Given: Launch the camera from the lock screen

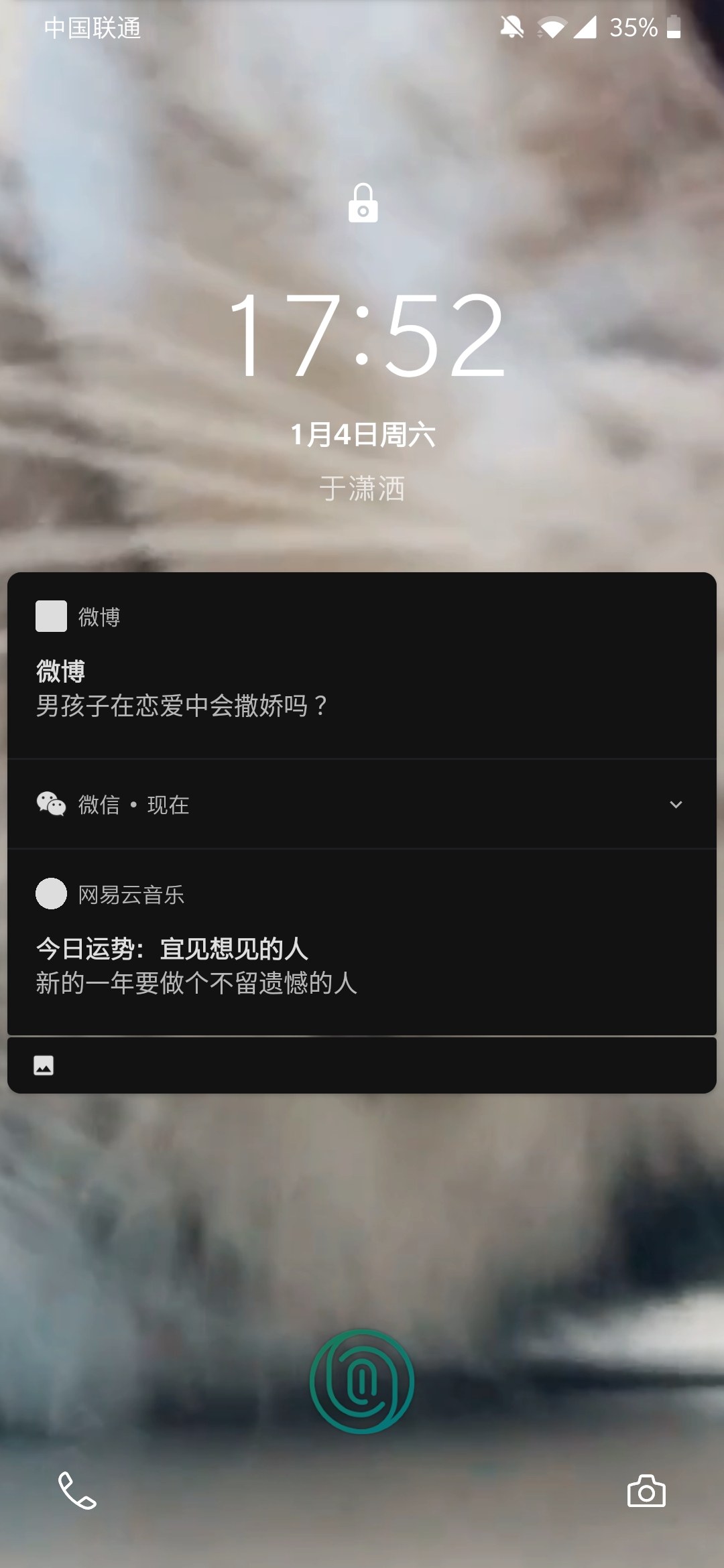Looking at the screenshot, I should click(x=647, y=1491).
